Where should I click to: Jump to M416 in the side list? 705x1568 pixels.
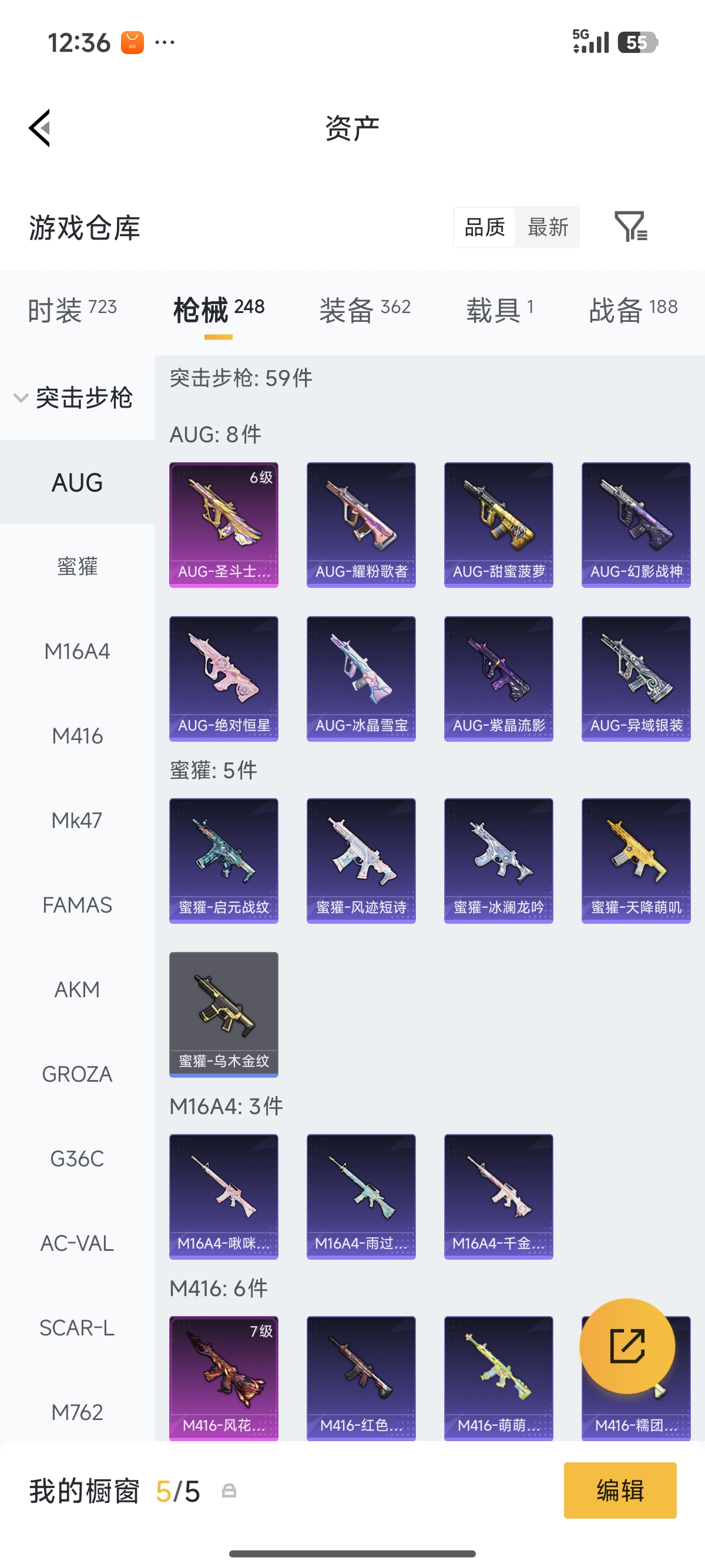78,735
